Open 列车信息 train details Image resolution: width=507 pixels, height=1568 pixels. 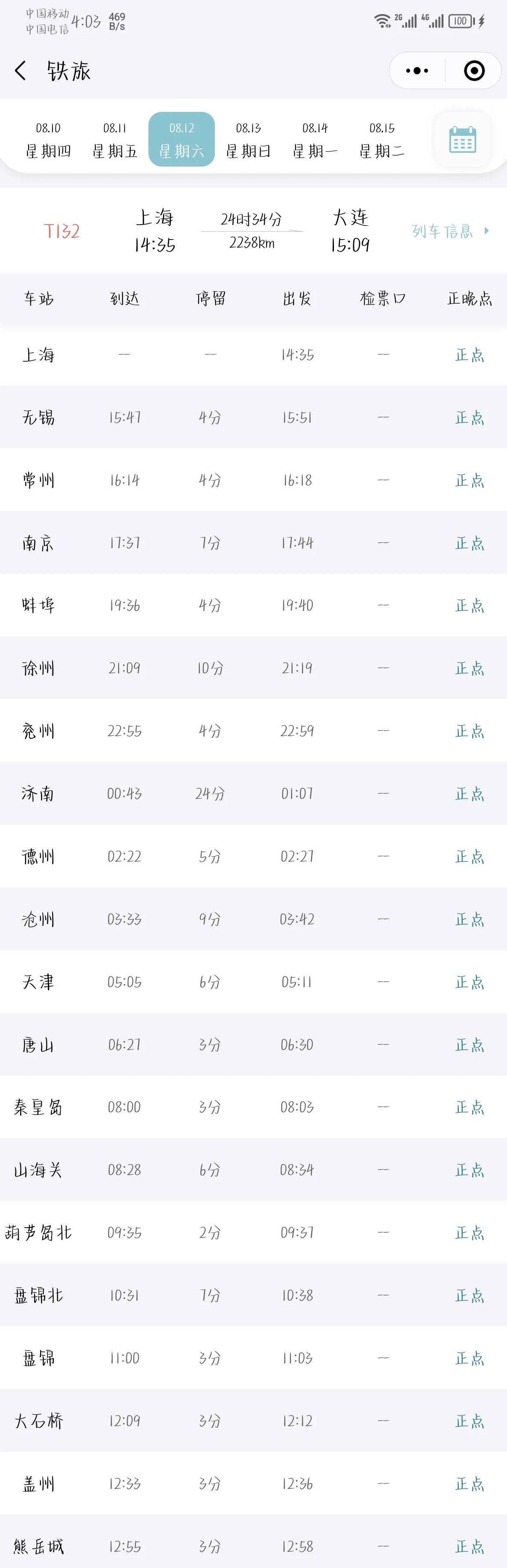point(450,231)
